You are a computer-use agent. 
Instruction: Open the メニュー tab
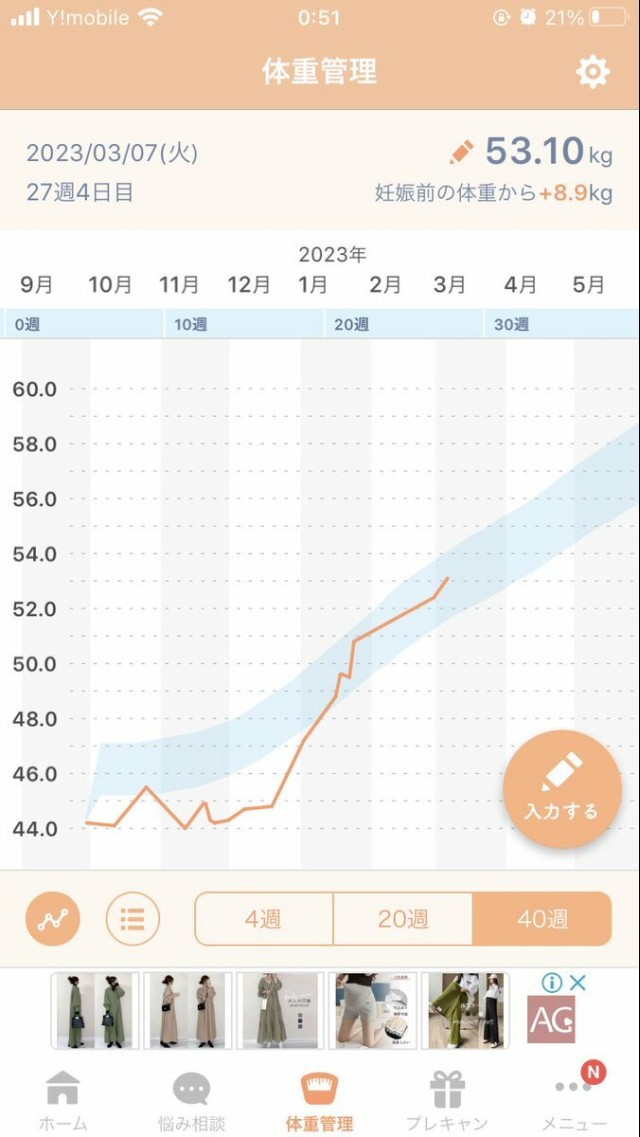[575, 1100]
